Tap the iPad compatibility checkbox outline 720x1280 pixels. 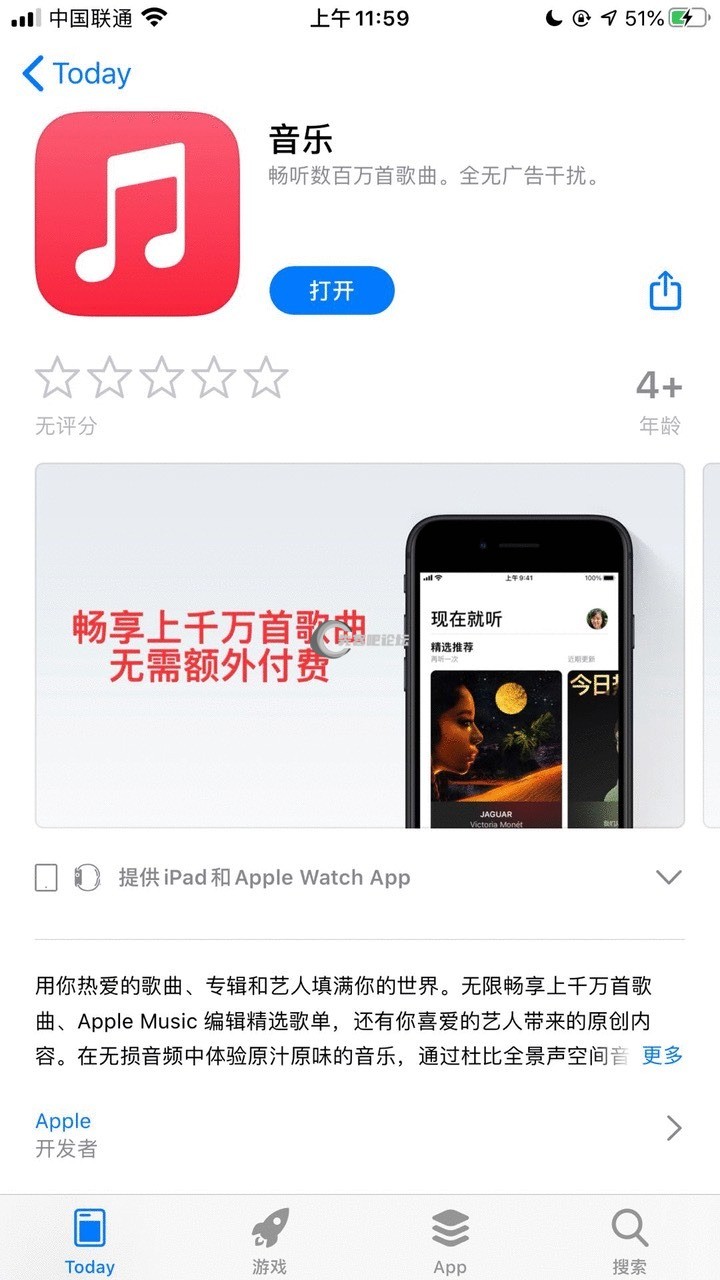pyautogui.click(x=45, y=877)
